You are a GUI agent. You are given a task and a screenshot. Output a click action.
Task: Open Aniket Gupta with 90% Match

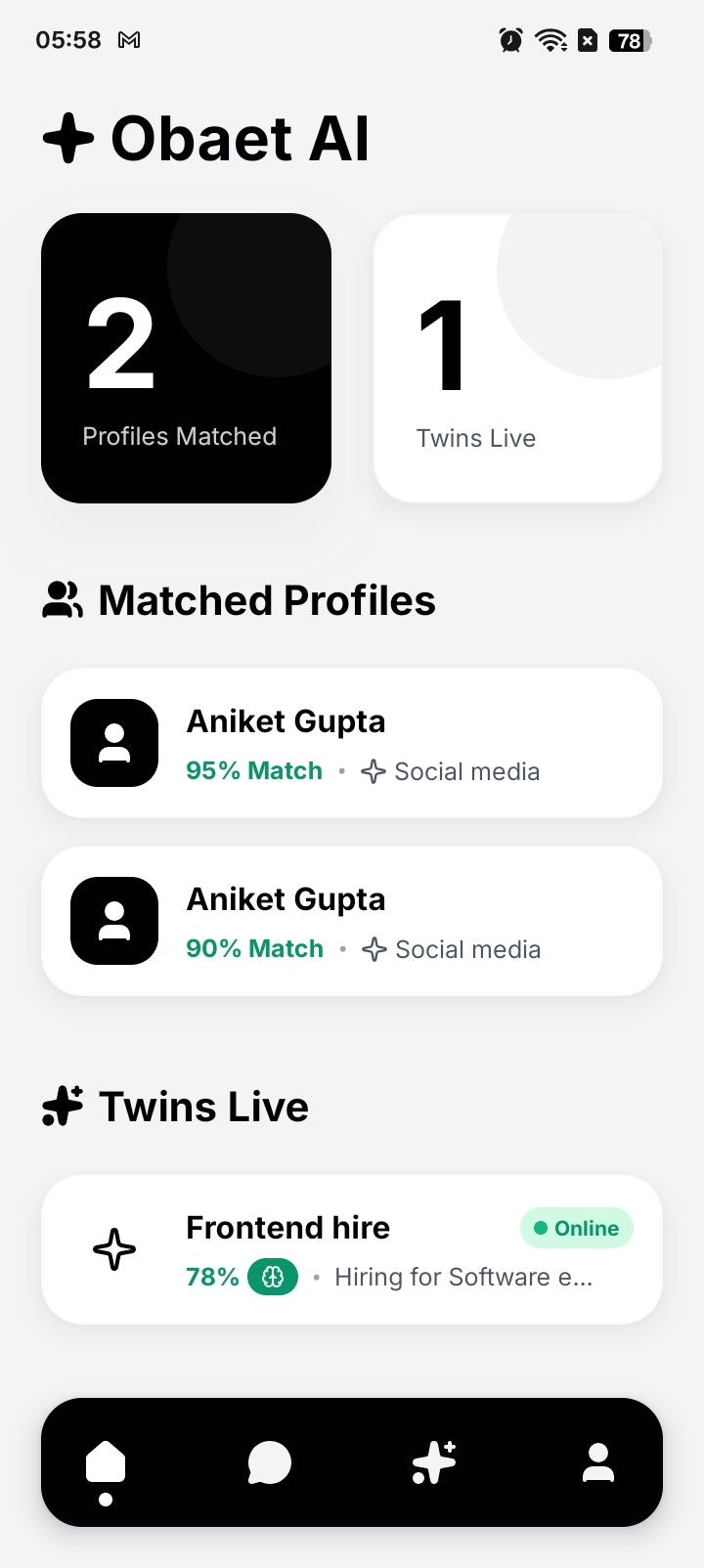(352, 920)
